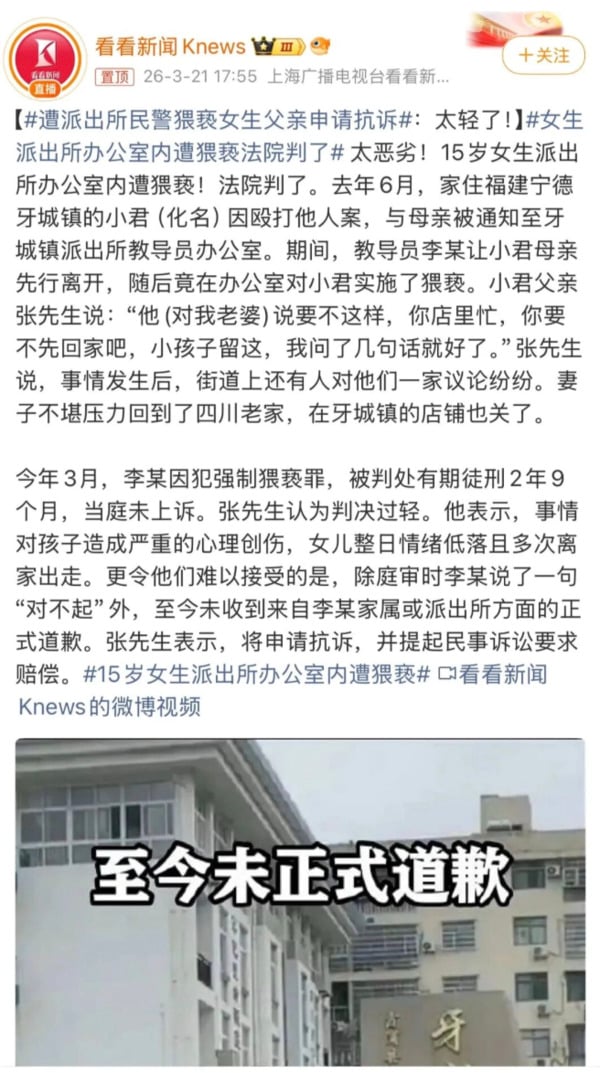Screen dimensions: 600x1073
Task: Open the 看看新闻 Knews username link
Action: click(x=170, y=46)
